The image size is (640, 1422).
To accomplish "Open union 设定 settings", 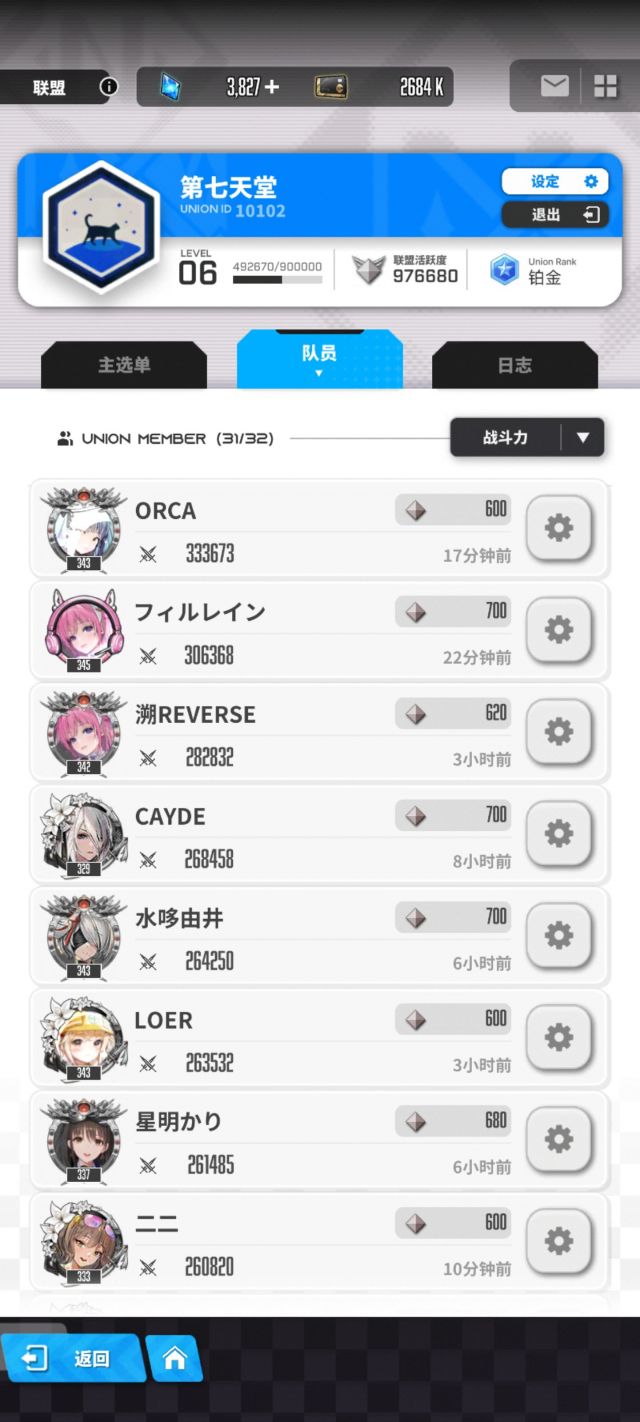I will [555, 181].
